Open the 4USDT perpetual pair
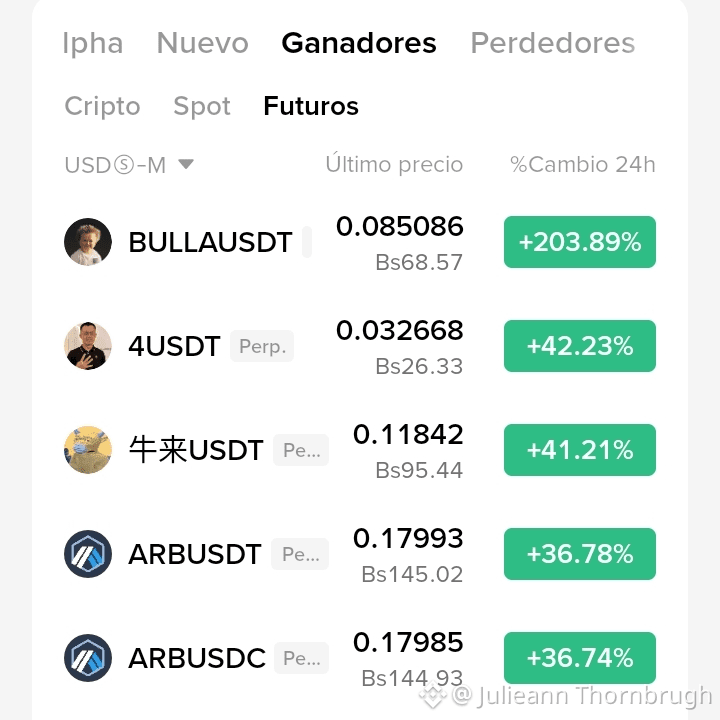Viewport: 720px width, 720px height. (360, 346)
